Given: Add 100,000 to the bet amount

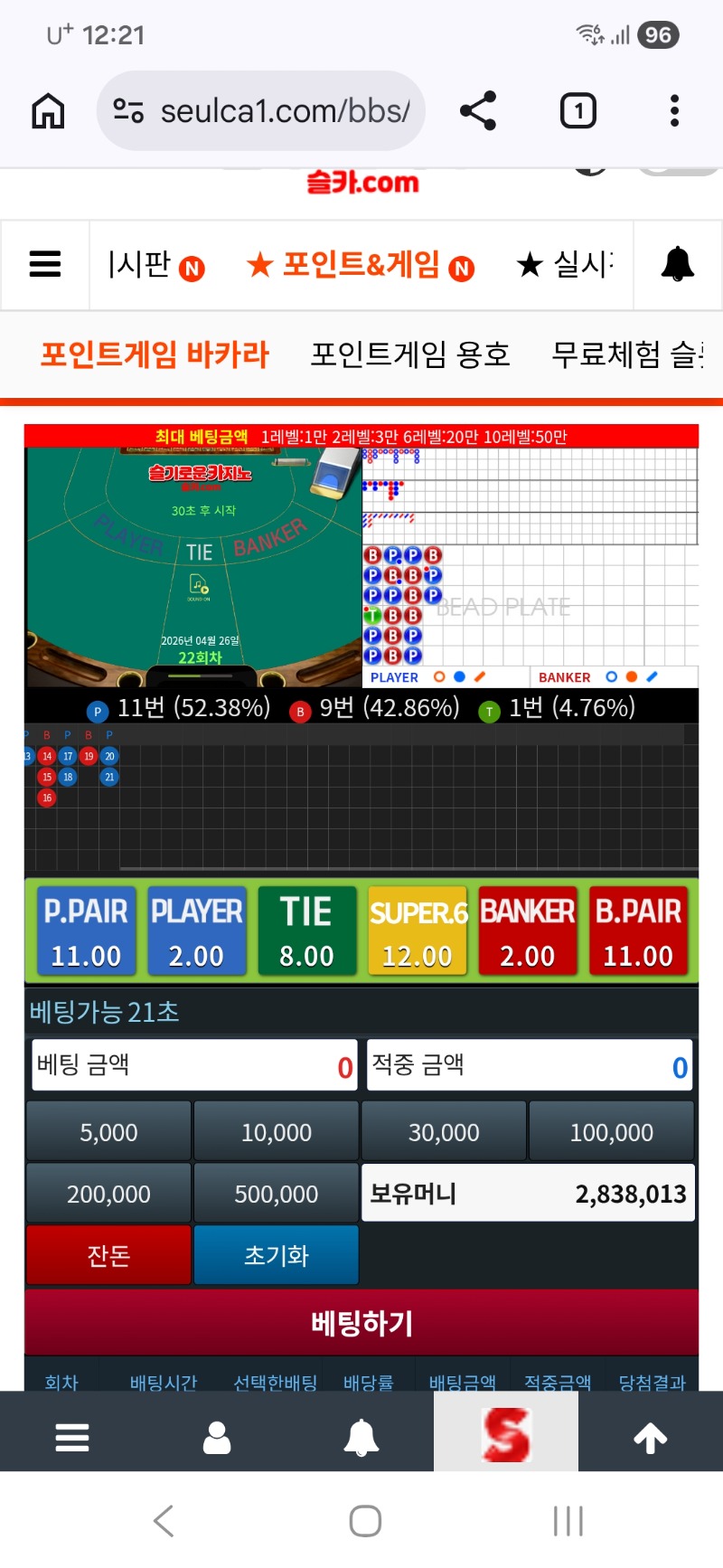Looking at the screenshot, I should click(x=611, y=1131).
